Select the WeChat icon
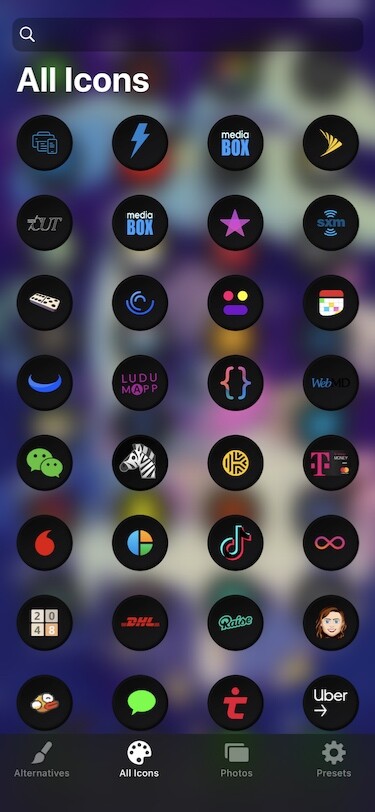The width and height of the screenshot is (375, 812). tap(45, 463)
